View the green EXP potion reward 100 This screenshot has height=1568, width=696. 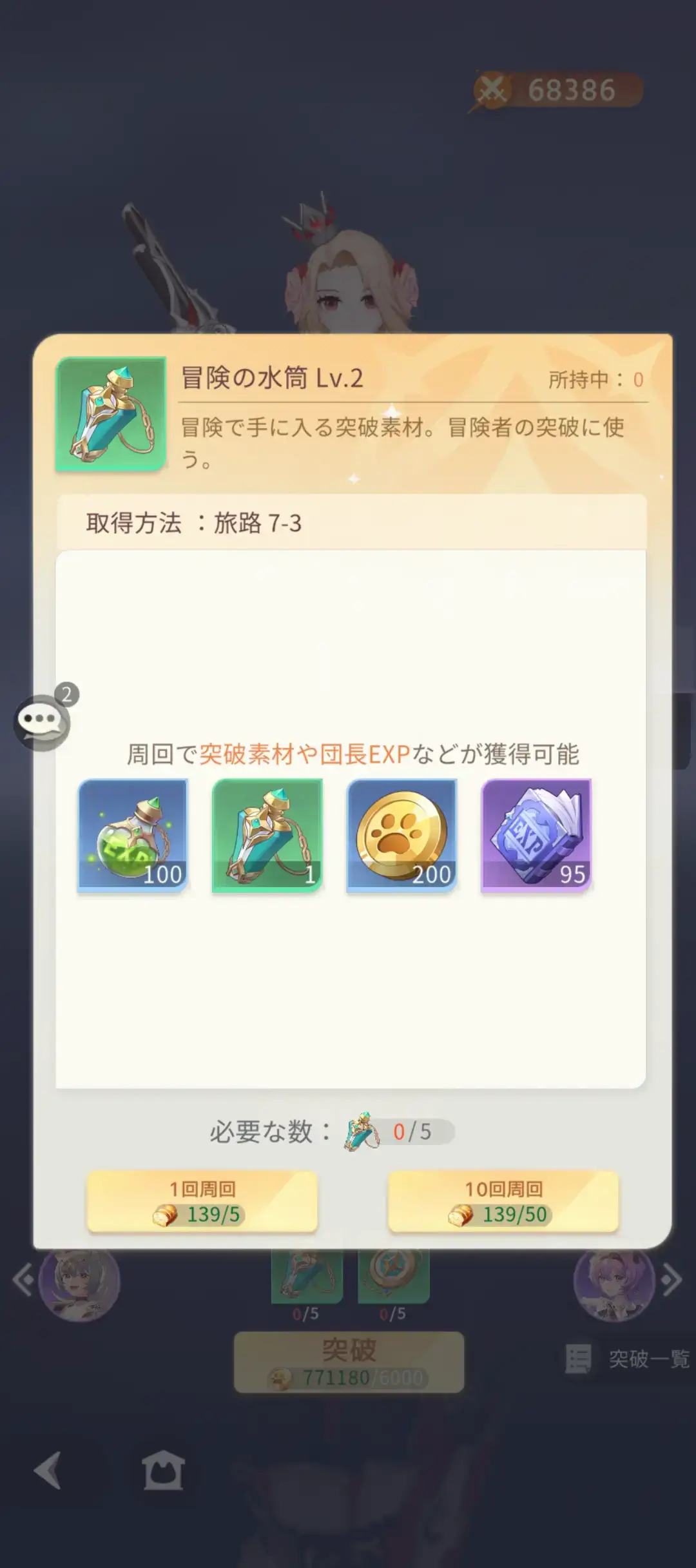[x=133, y=835]
